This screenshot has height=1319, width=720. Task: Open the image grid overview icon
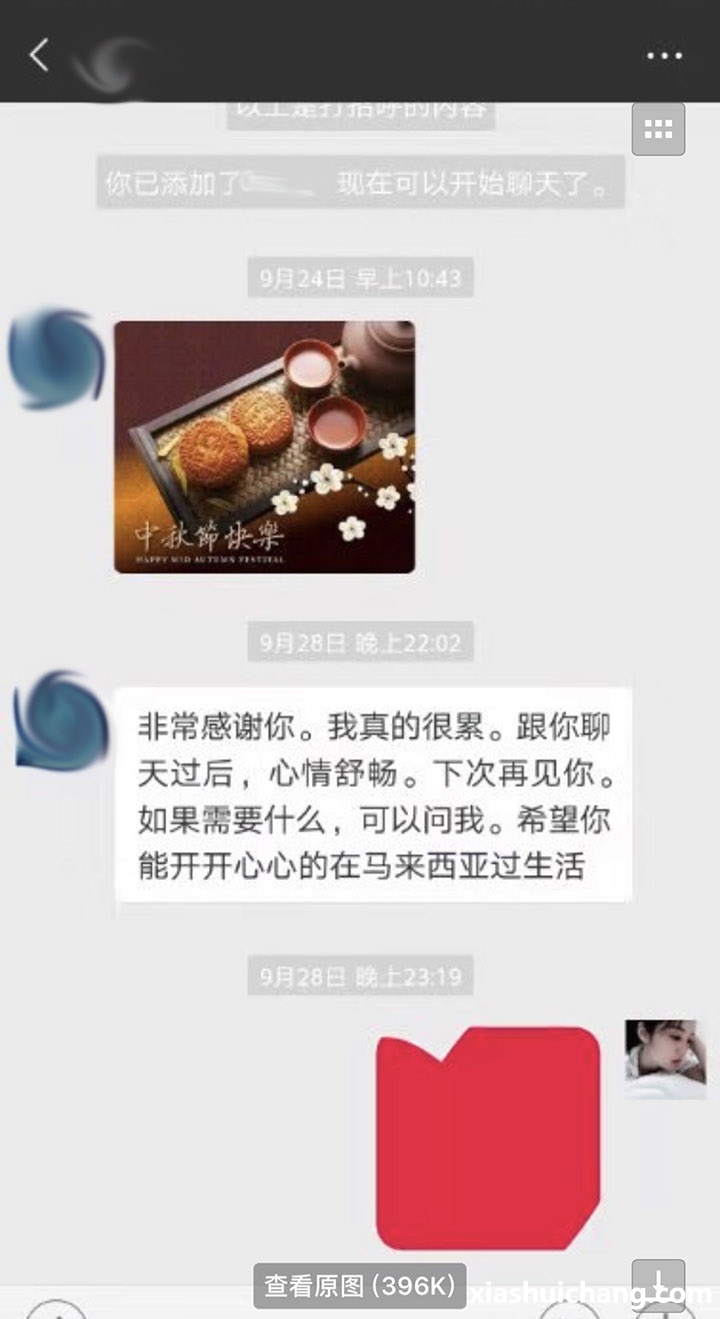[x=658, y=129]
